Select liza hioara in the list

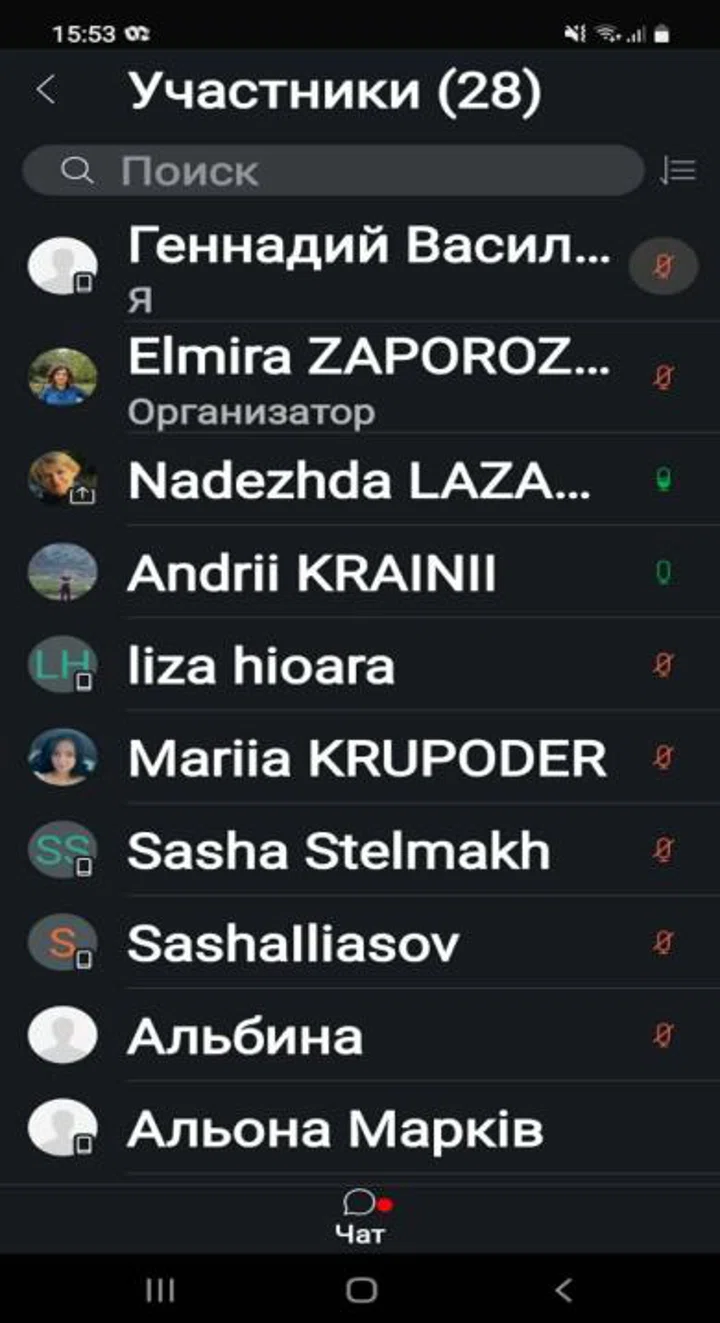point(360,665)
